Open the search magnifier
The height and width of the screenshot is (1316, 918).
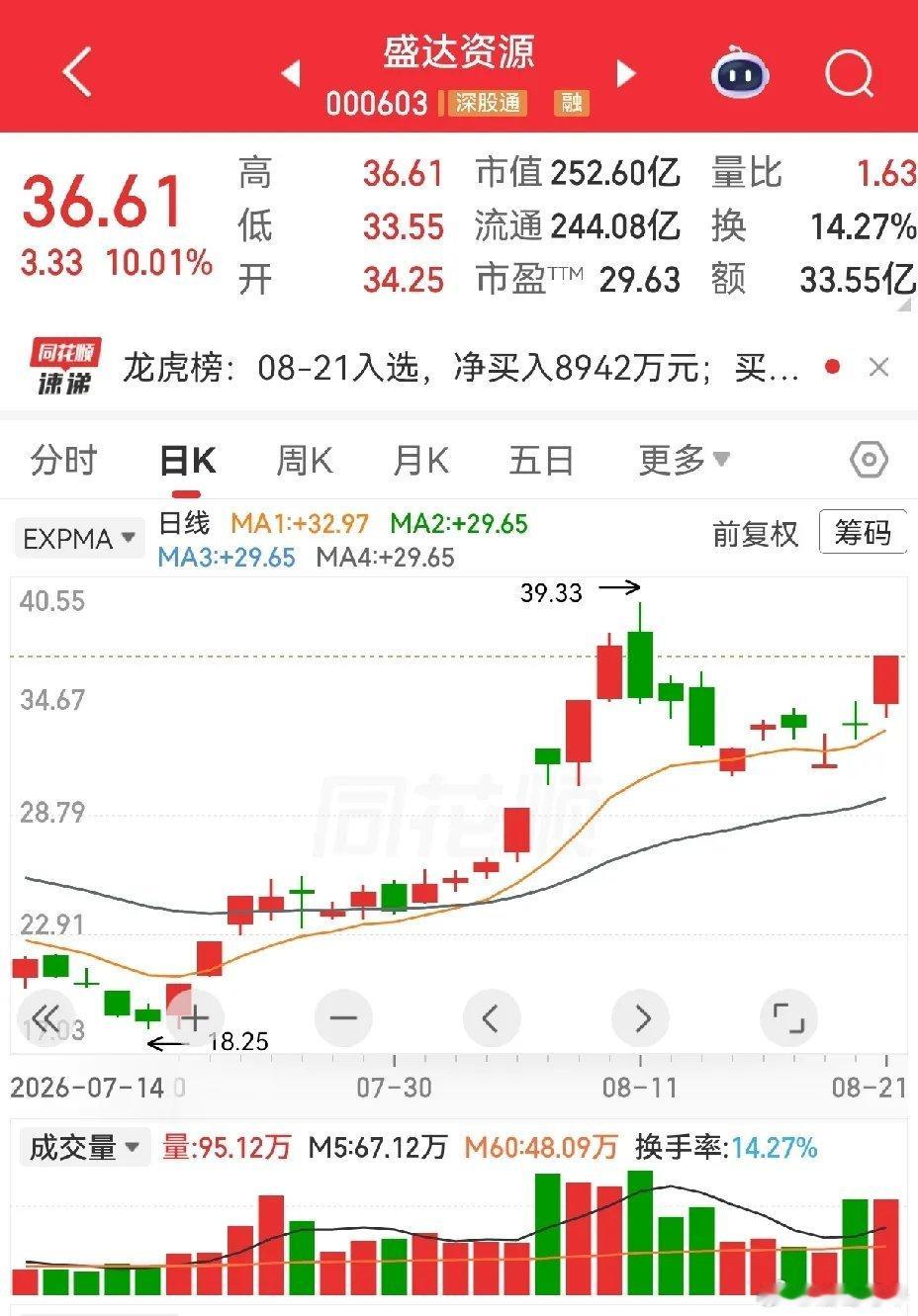coord(850,72)
